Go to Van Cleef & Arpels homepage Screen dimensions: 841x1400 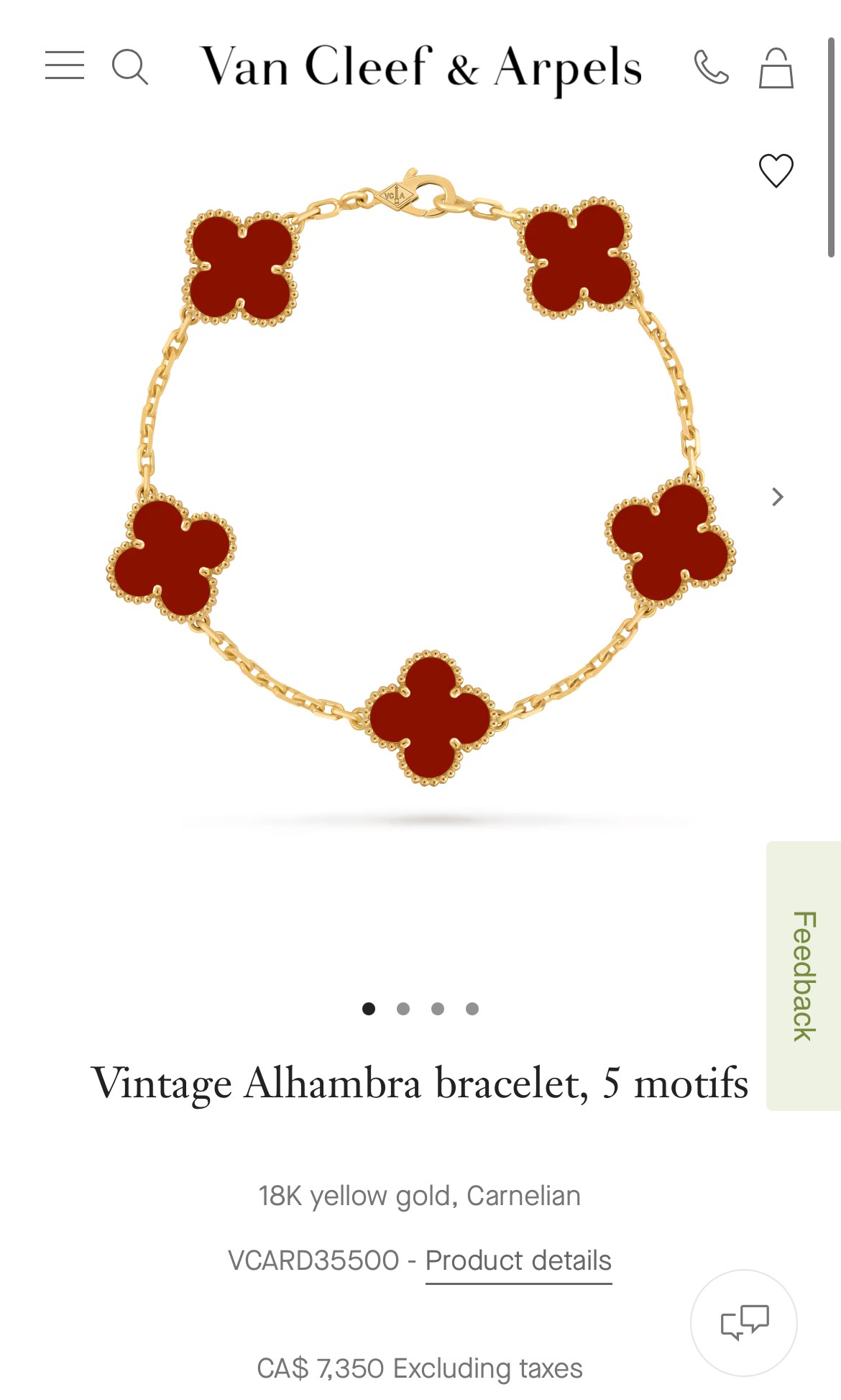point(420,67)
